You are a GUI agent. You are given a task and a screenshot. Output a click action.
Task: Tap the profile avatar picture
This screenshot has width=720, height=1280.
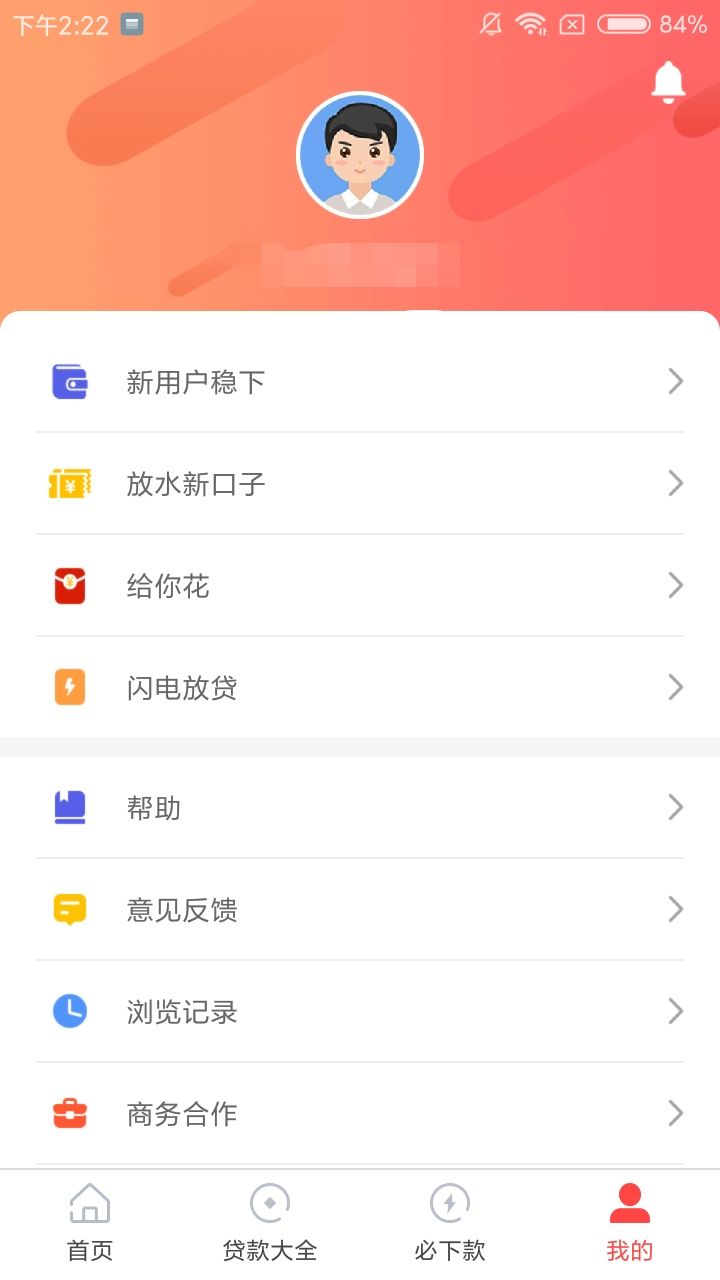[x=360, y=155]
